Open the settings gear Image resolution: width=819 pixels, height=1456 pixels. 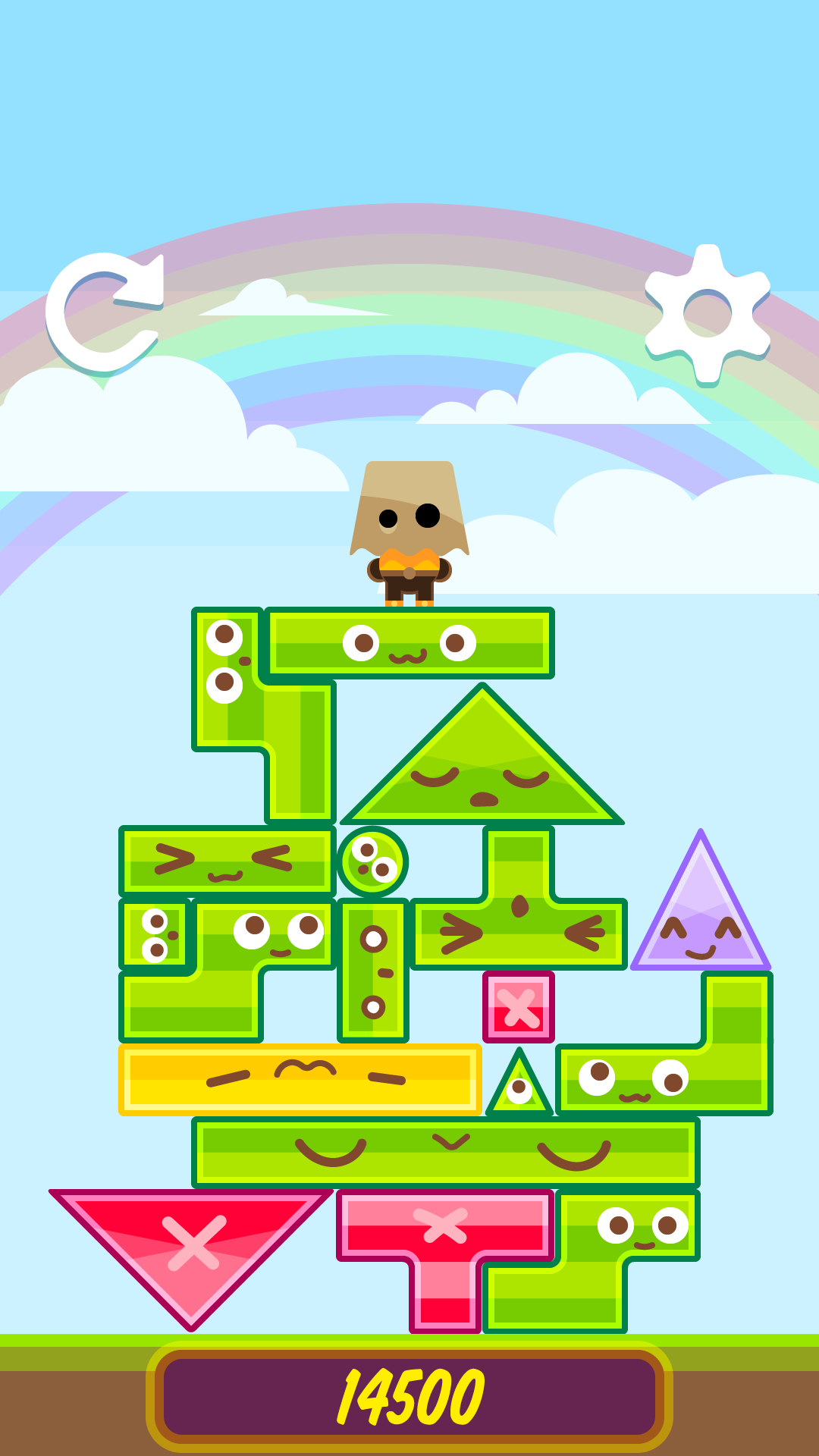pos(707,312)
